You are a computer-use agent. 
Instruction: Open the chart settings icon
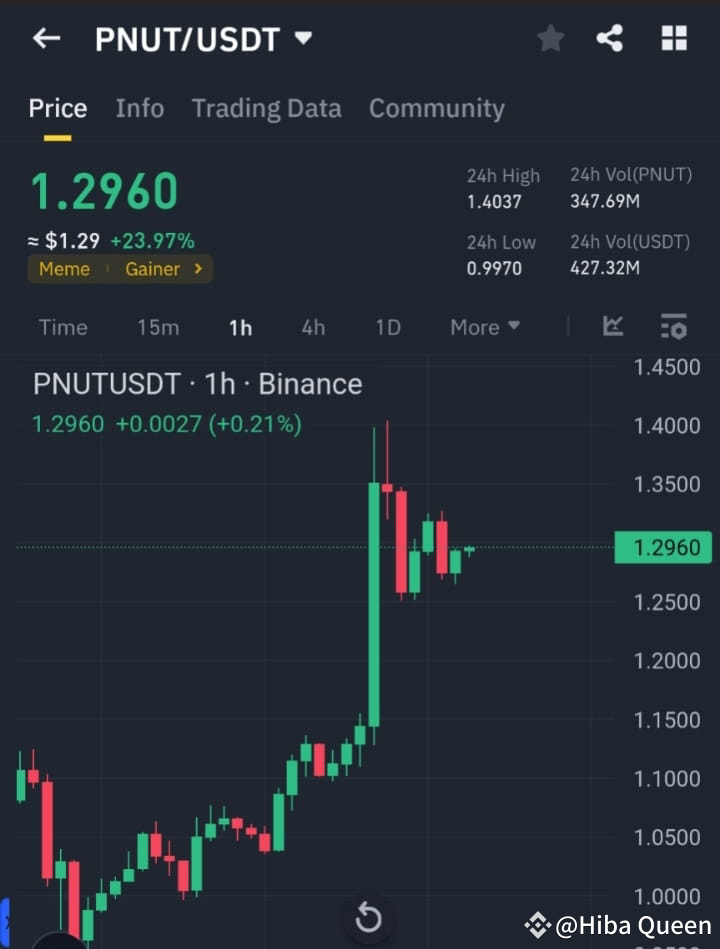pos(673,326)
